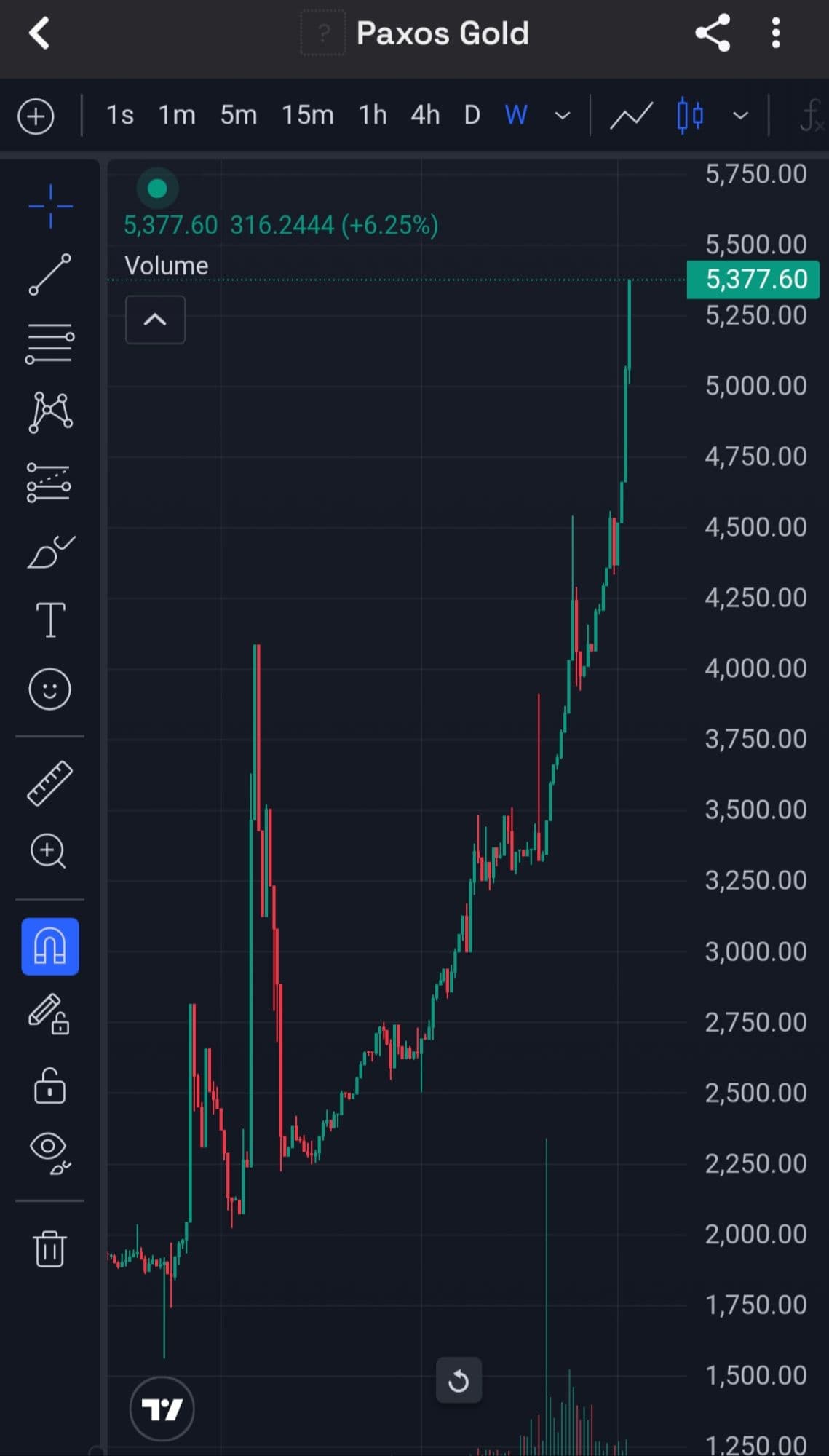Activate the zoom-in magnifier tool
This screenshot has height=1456, width=829.
coord(48,851)
